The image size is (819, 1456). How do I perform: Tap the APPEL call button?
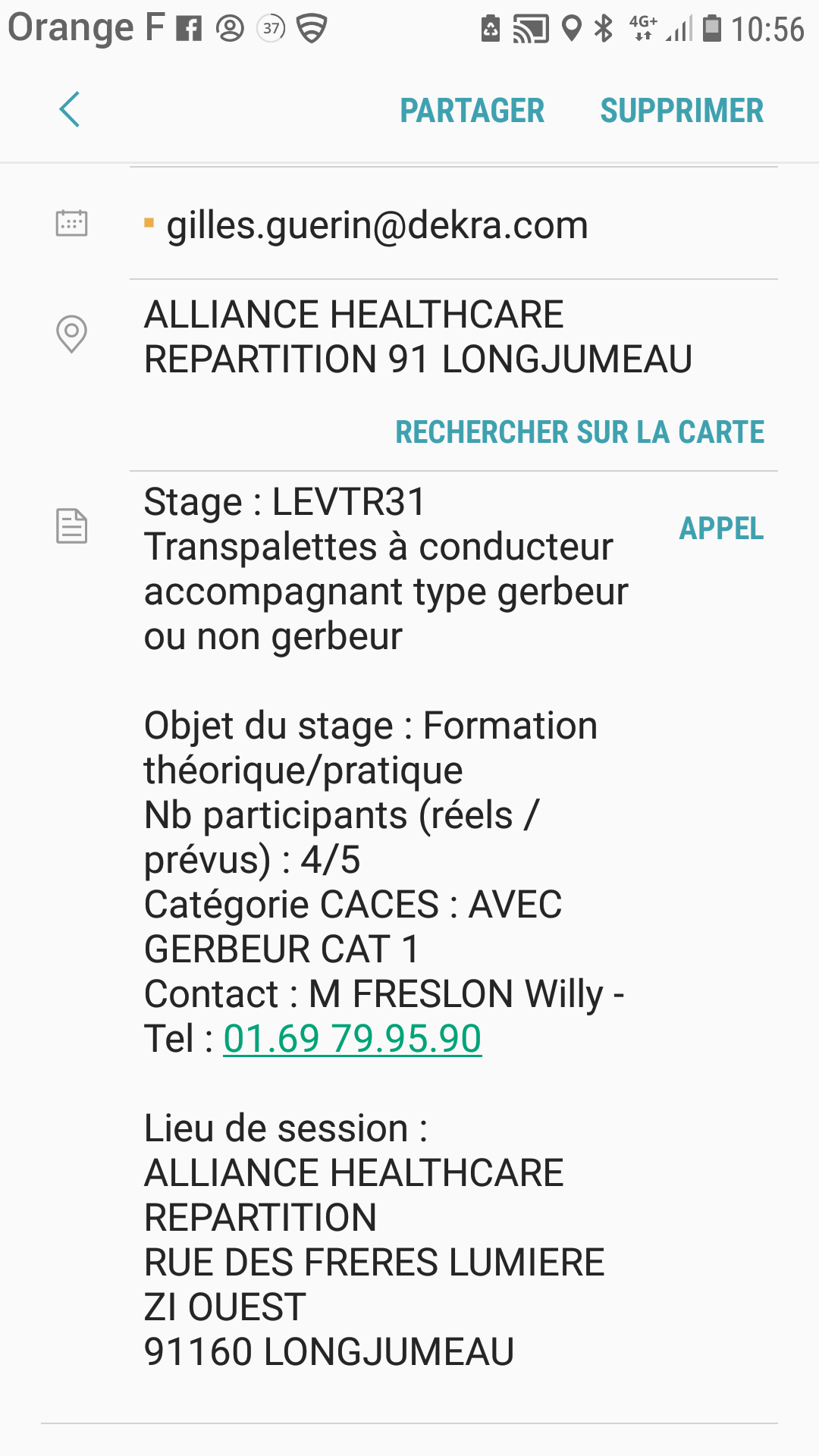pos(720,529)
